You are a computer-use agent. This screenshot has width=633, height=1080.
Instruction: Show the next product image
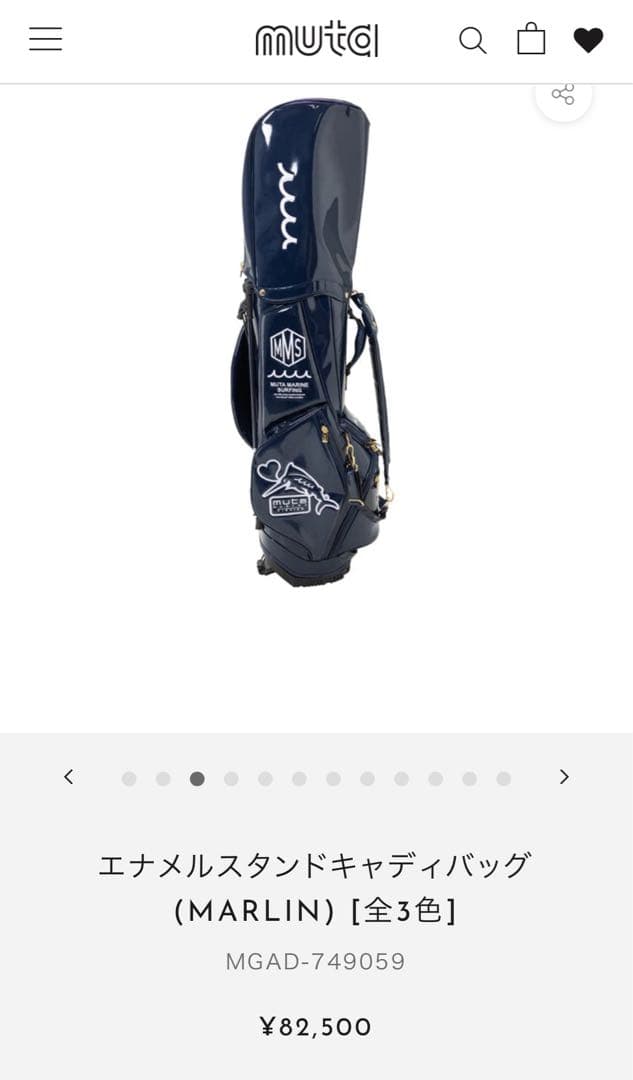[564, 777]
